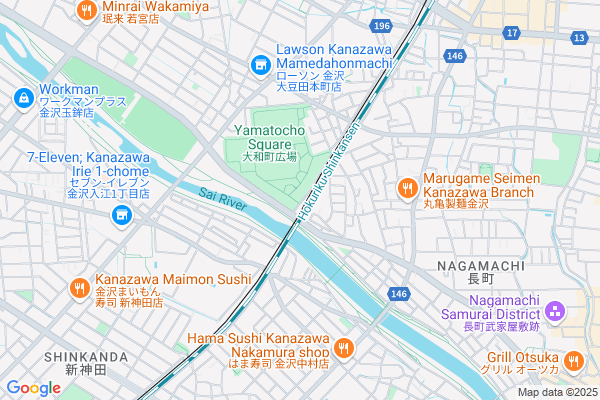This screenshot has height=400, width=600.
Task: Open 7-Eleven Kanazawa Irie 1-chome pin
Action: [122, 215]
